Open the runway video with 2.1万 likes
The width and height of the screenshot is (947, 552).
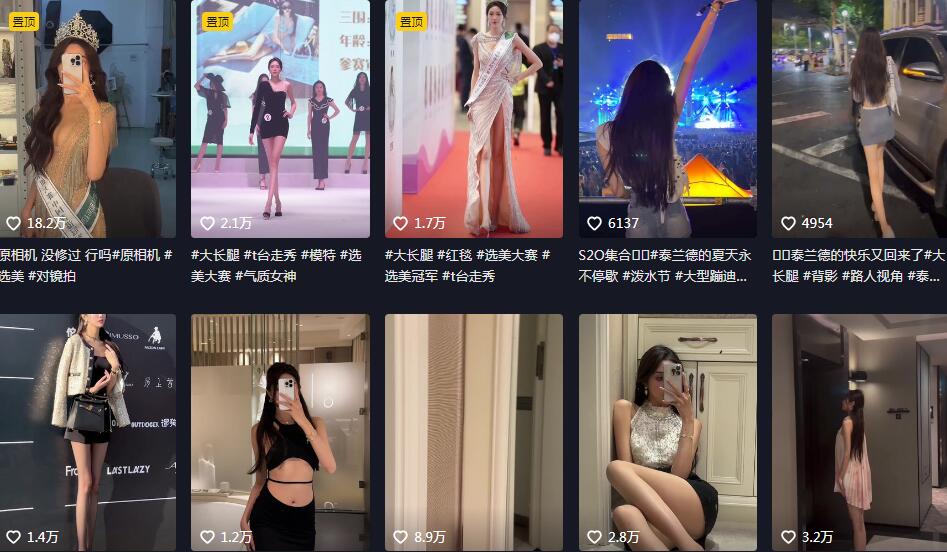(x=280, y=118)
